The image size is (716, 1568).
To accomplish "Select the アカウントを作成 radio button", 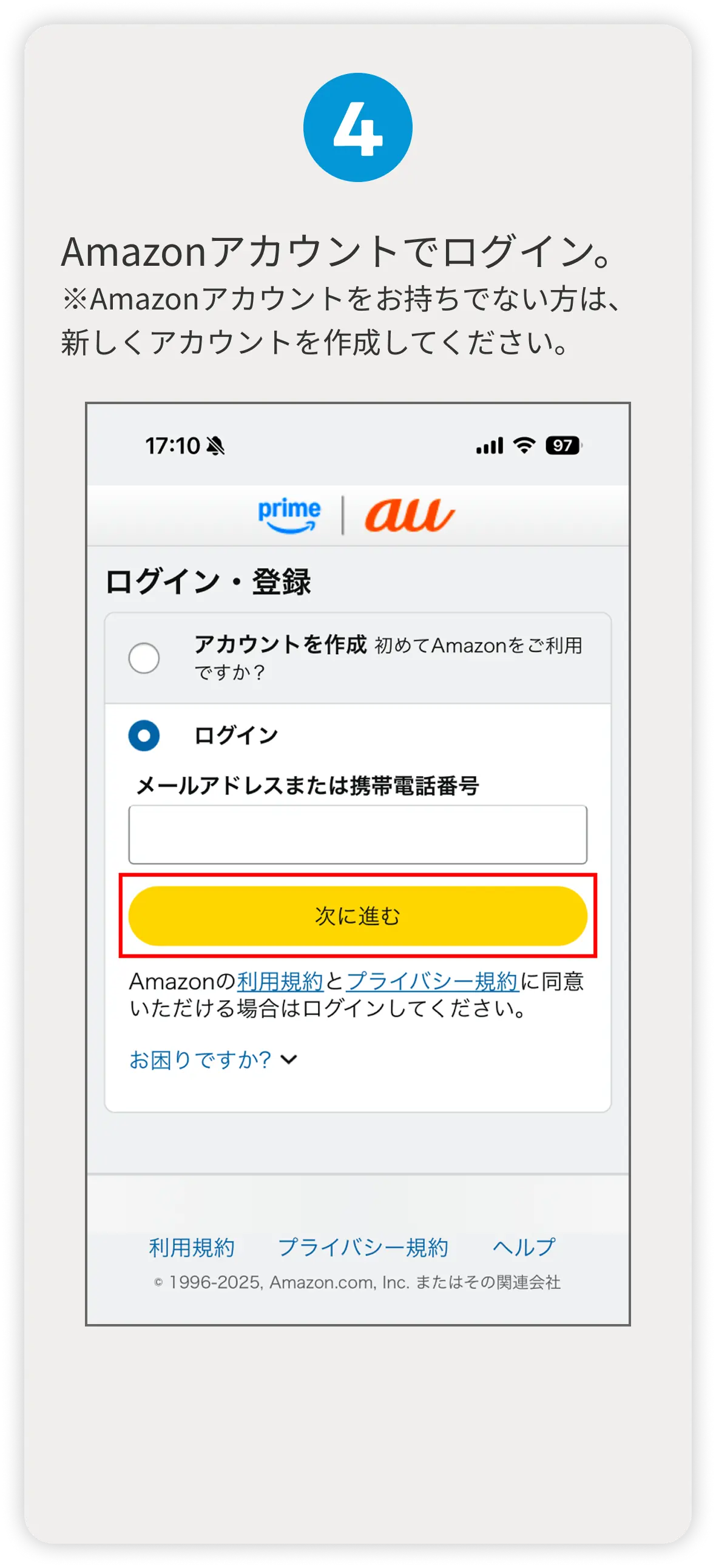I will tap(146, 658).
